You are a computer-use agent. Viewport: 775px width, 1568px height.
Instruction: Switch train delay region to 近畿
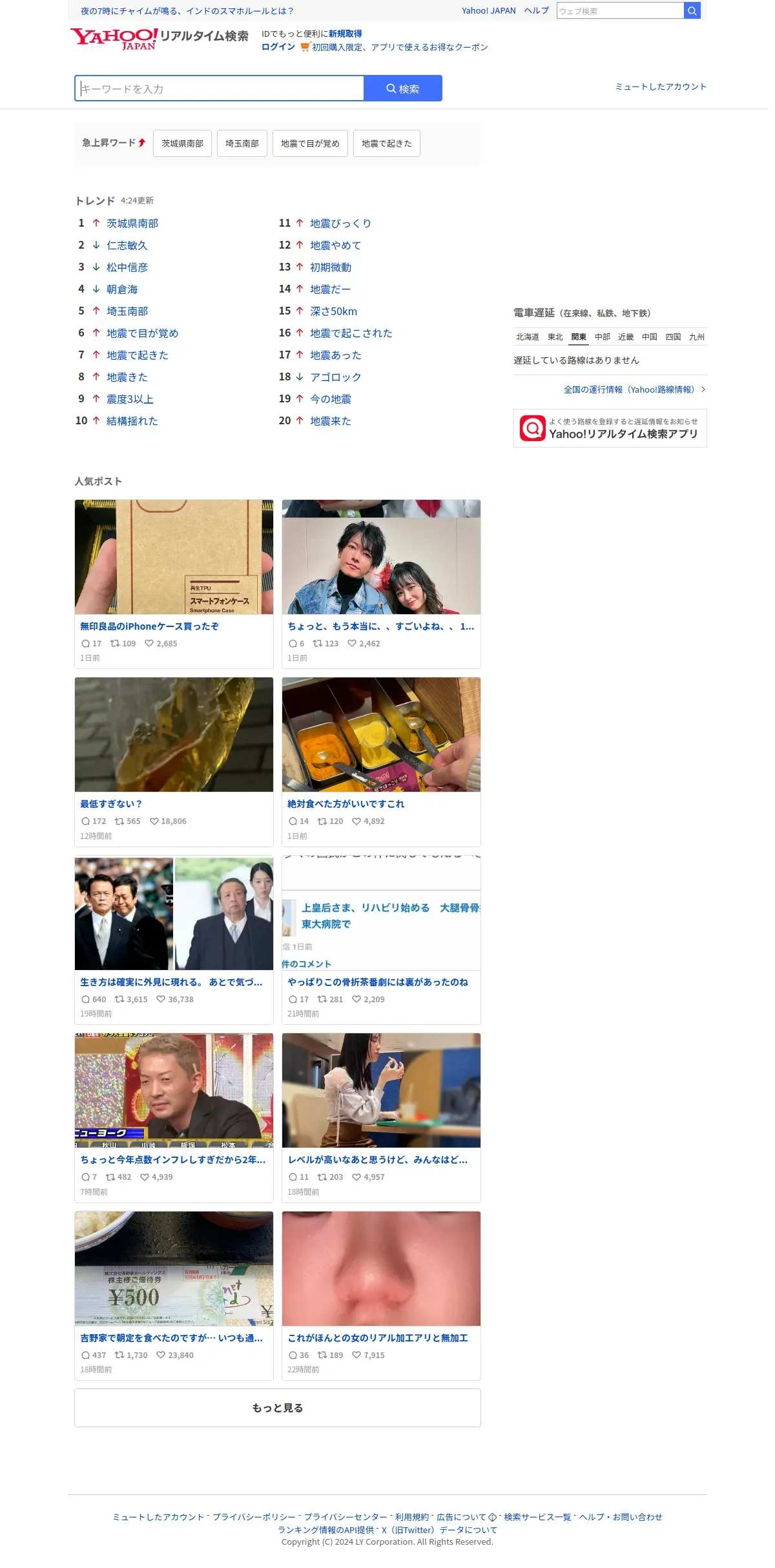coord(626,337)
